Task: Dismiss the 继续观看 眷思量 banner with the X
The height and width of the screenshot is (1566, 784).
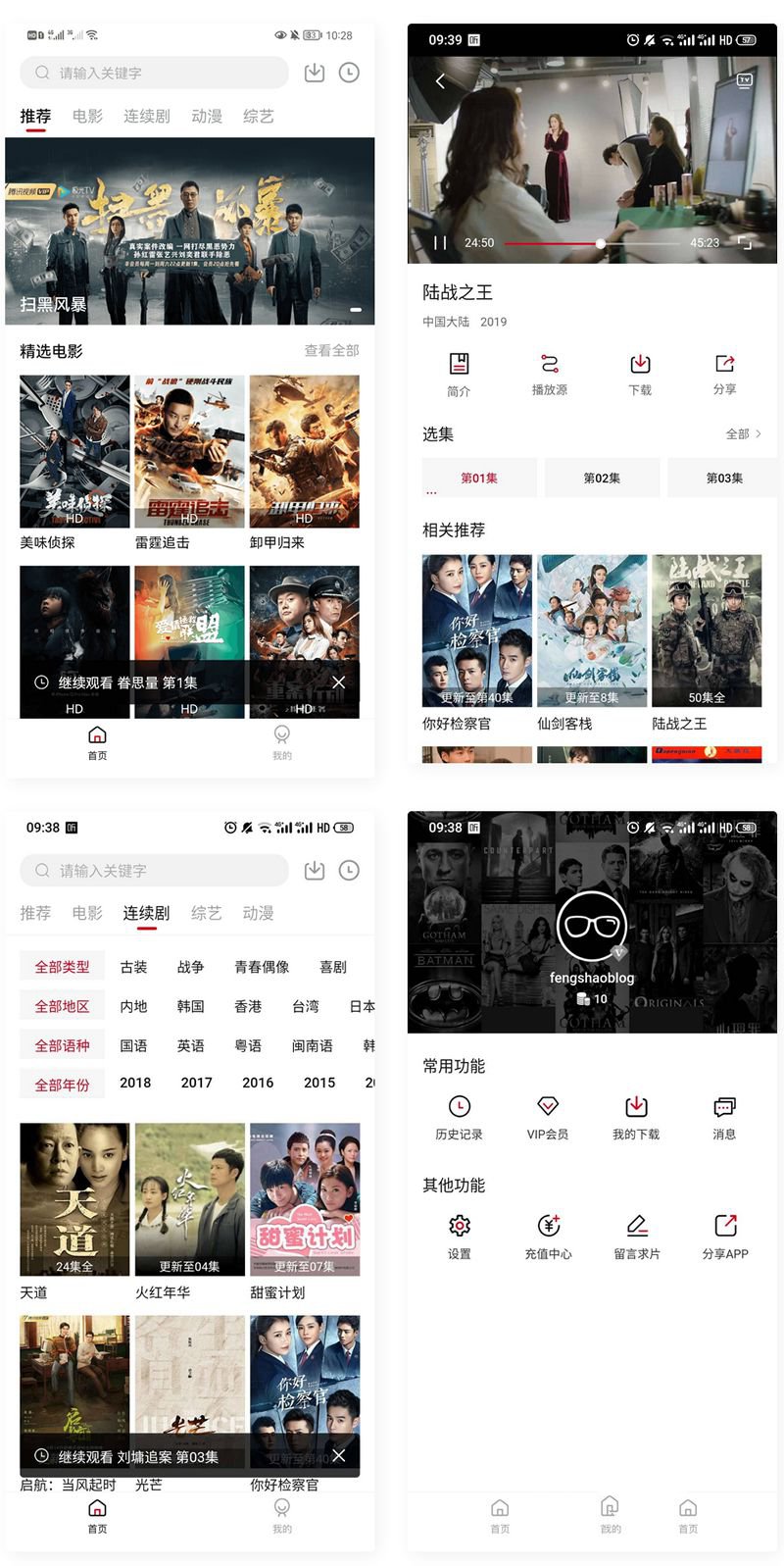Action: pyautogui.click(x=338, y=682)
